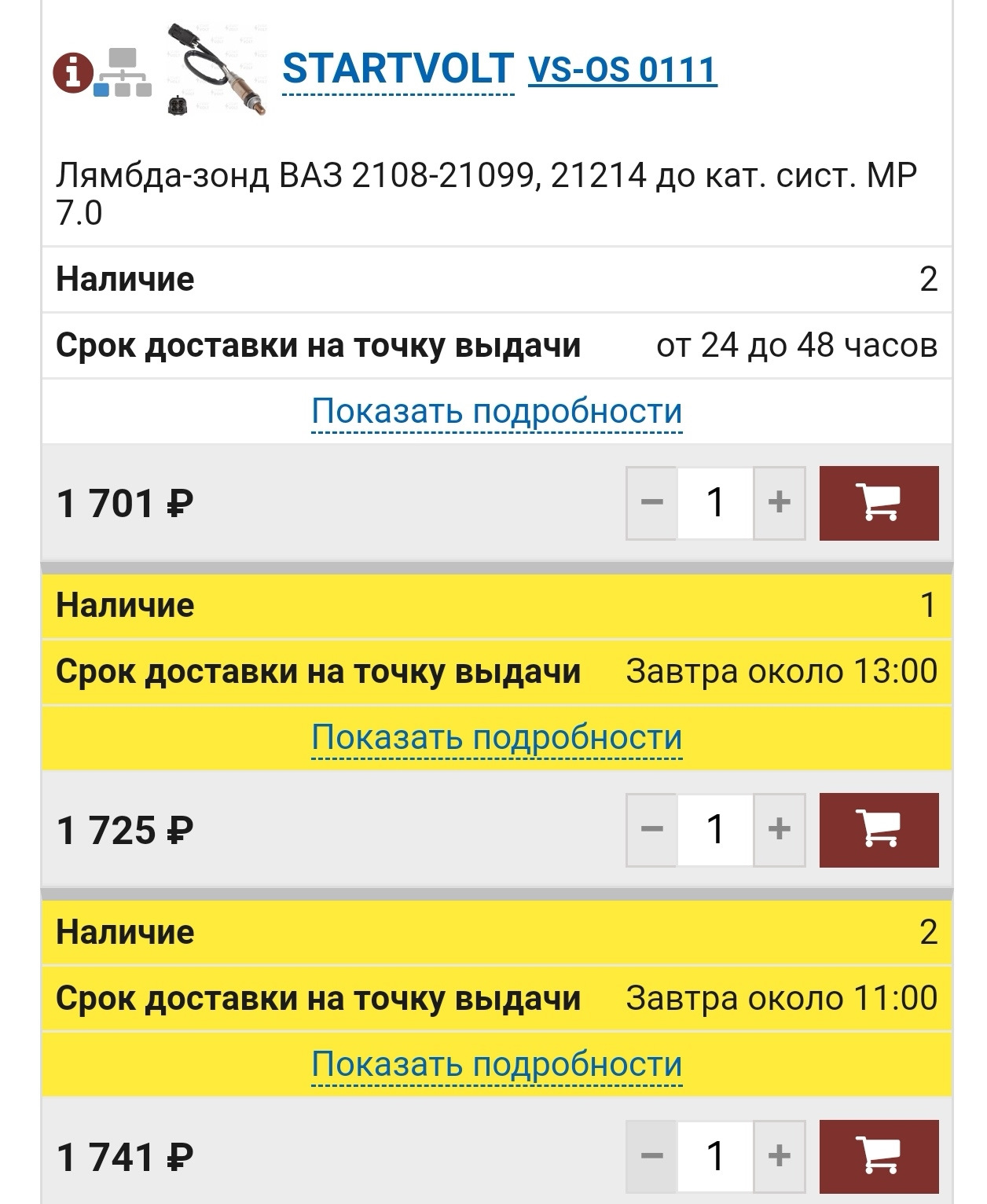Open the STARTVOLT brand link
The height and width of the screenshot is (1204, 987).
pyautogui.click(x=398, y=68)
